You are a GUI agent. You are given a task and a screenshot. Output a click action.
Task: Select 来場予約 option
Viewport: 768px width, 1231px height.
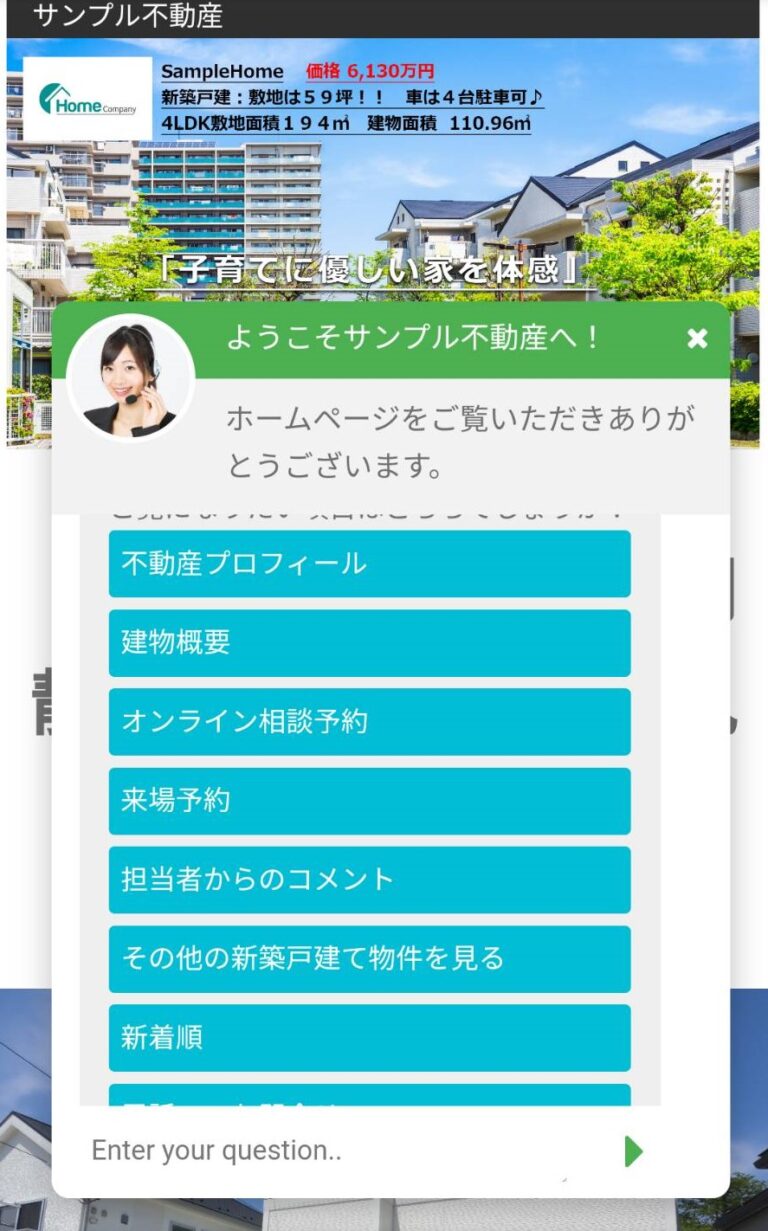pyautogui.click(x=370, y=801)
